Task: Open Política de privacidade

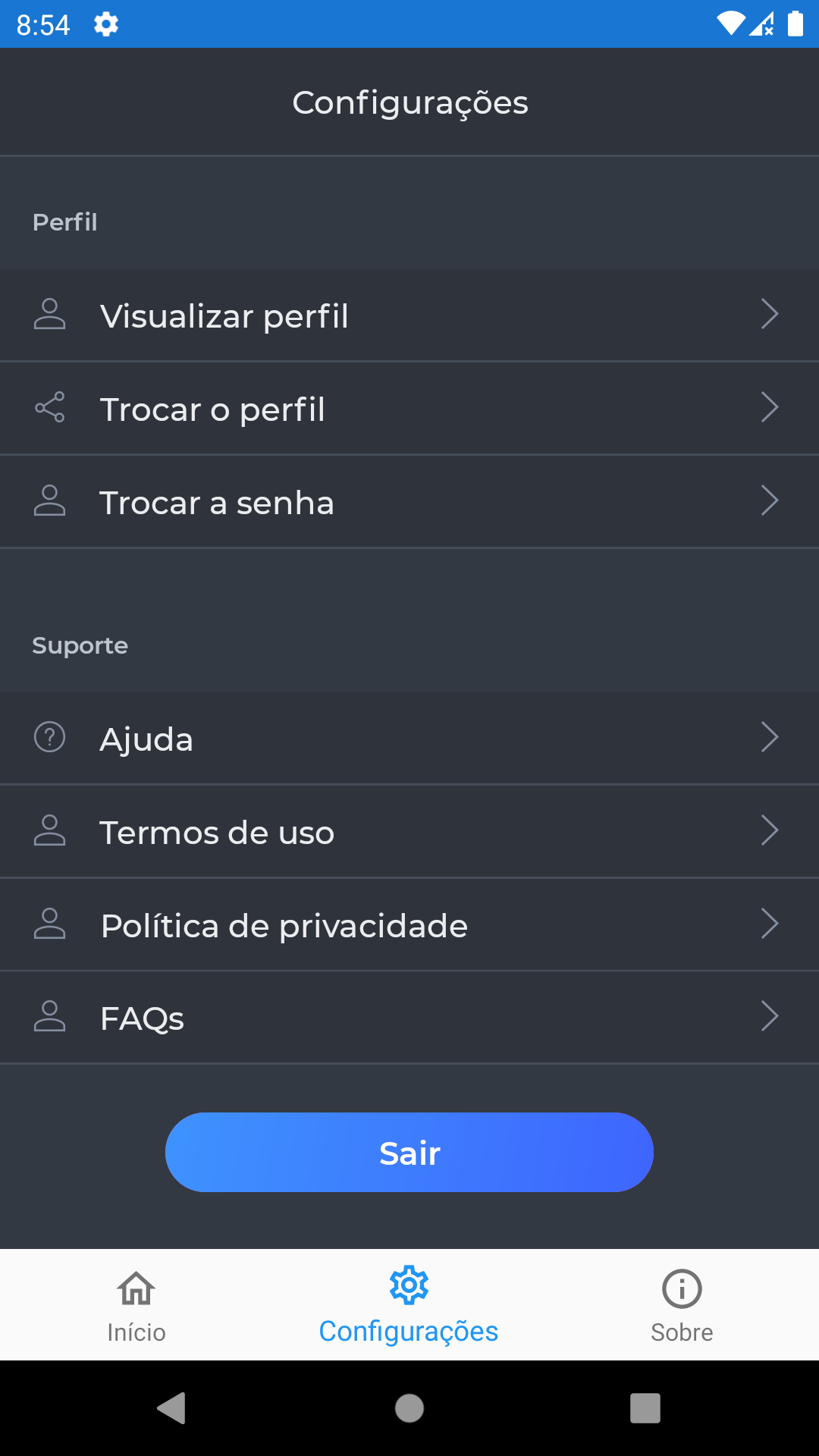Action: click(x=409, y=924)
